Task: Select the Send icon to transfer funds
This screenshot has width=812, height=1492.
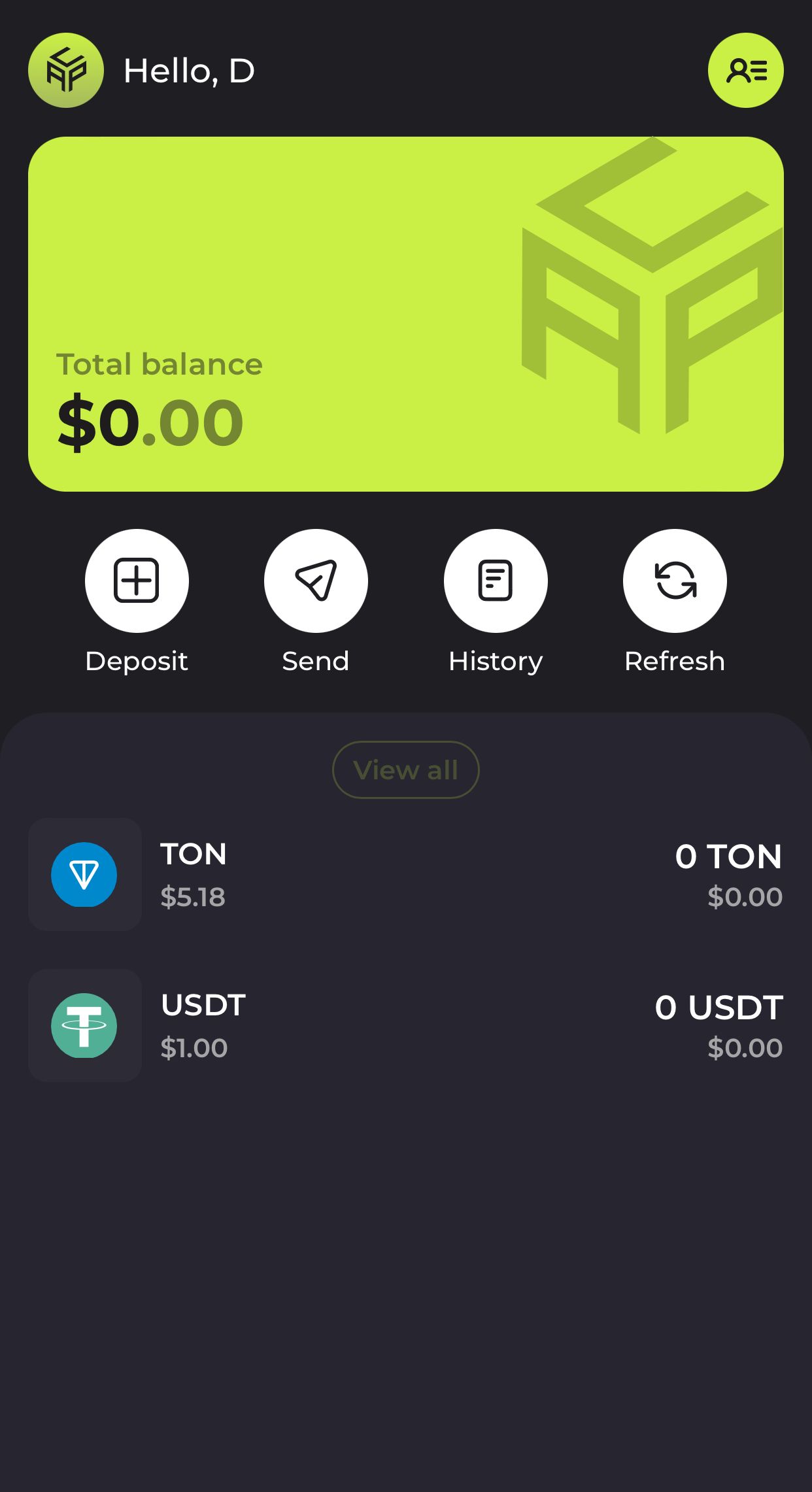Action: click(315, 581)
